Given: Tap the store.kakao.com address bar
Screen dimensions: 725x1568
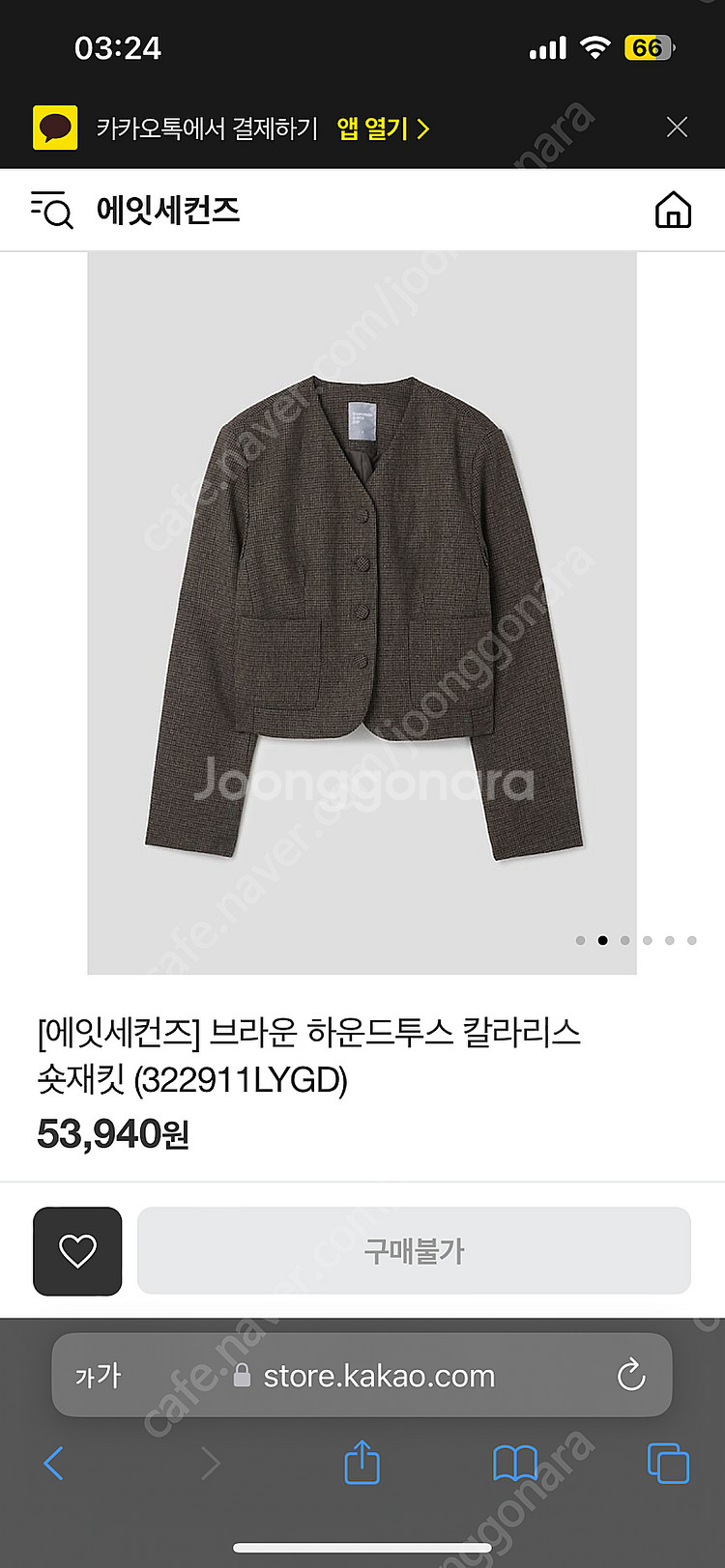Looking at the screenshot, I should point(379,1376).
